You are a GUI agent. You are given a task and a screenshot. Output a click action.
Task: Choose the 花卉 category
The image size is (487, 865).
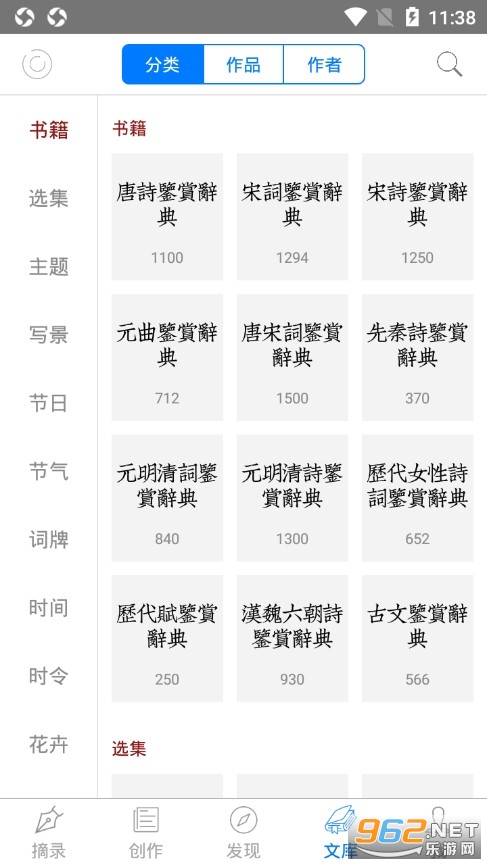point(49,745)
